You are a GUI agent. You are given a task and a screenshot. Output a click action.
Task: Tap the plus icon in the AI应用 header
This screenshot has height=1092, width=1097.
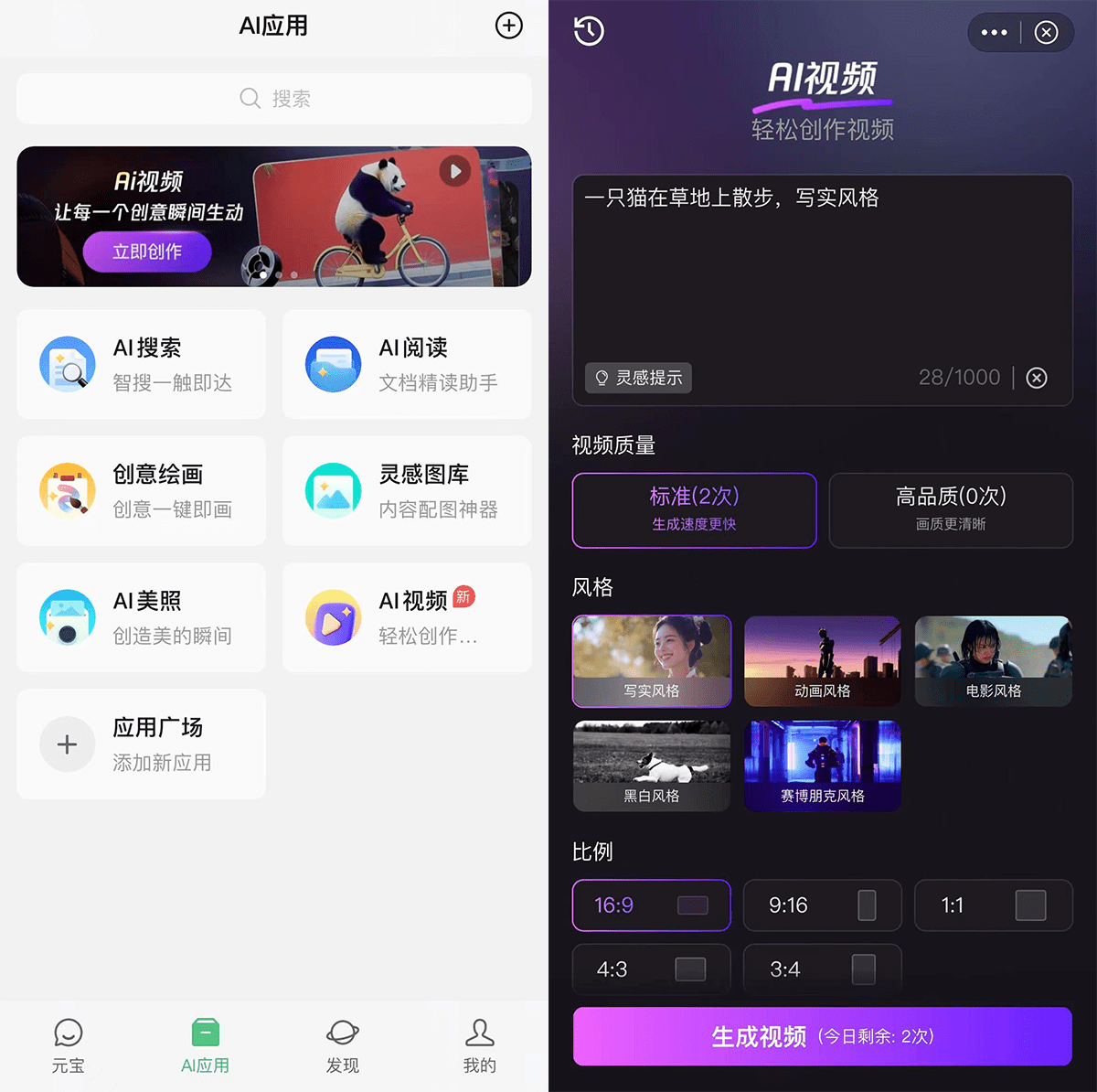click(509, 26)
